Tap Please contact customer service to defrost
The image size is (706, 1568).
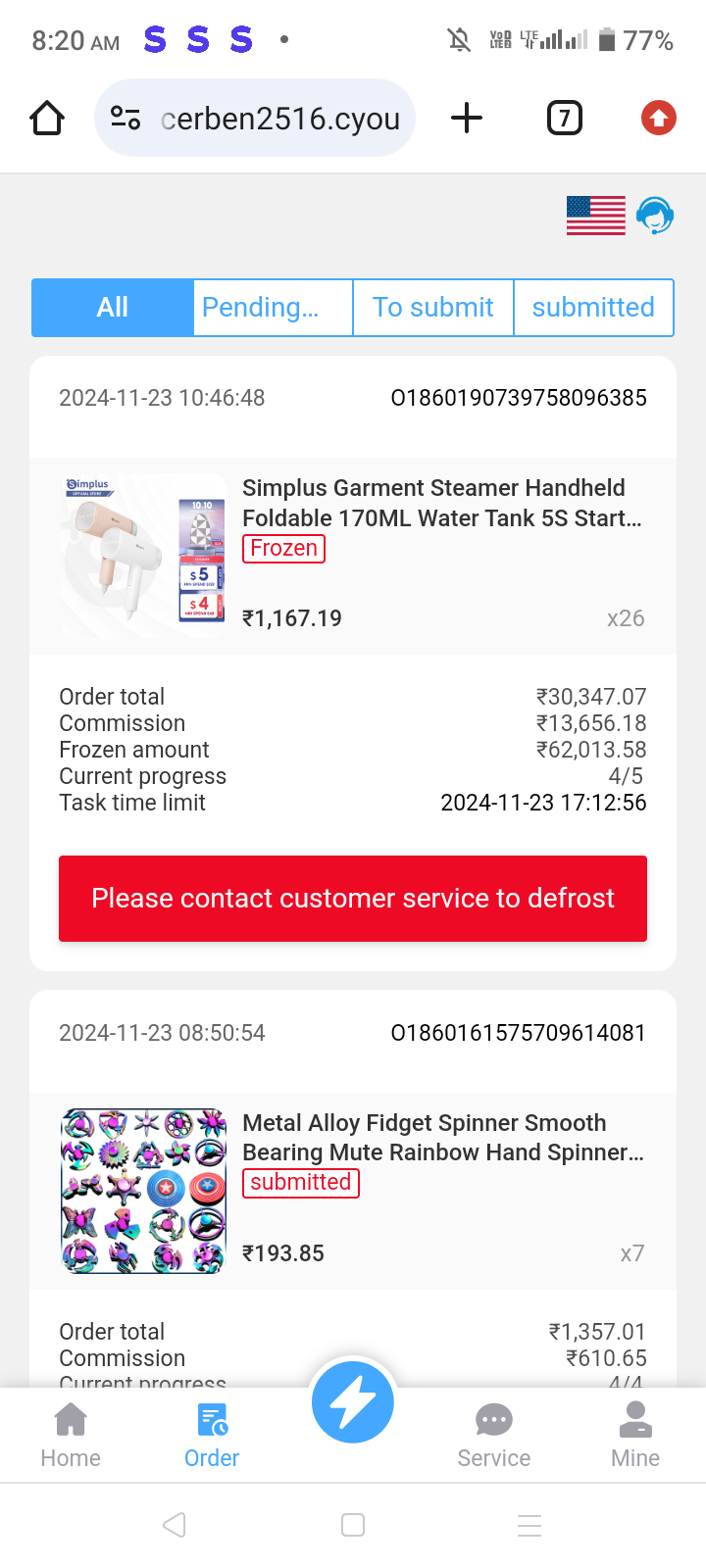353,899
